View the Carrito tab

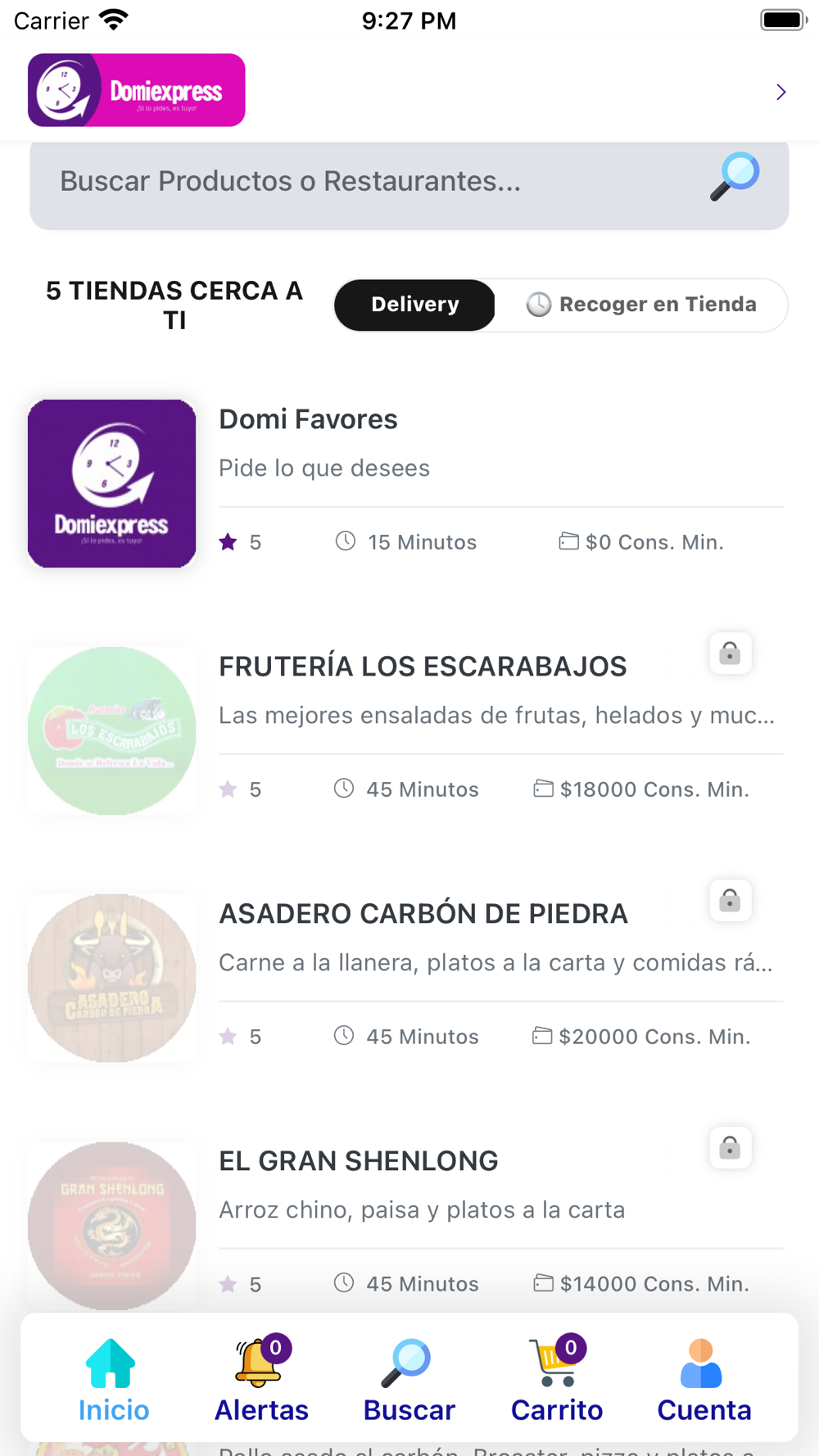pos(557,1379)
